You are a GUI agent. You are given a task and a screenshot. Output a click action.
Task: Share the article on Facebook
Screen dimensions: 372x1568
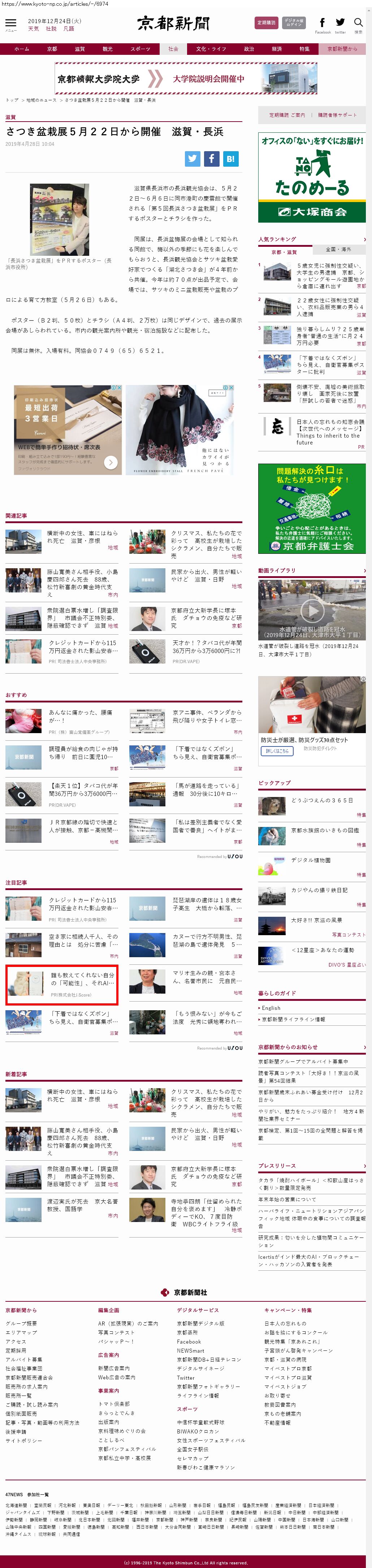[211, 159]
